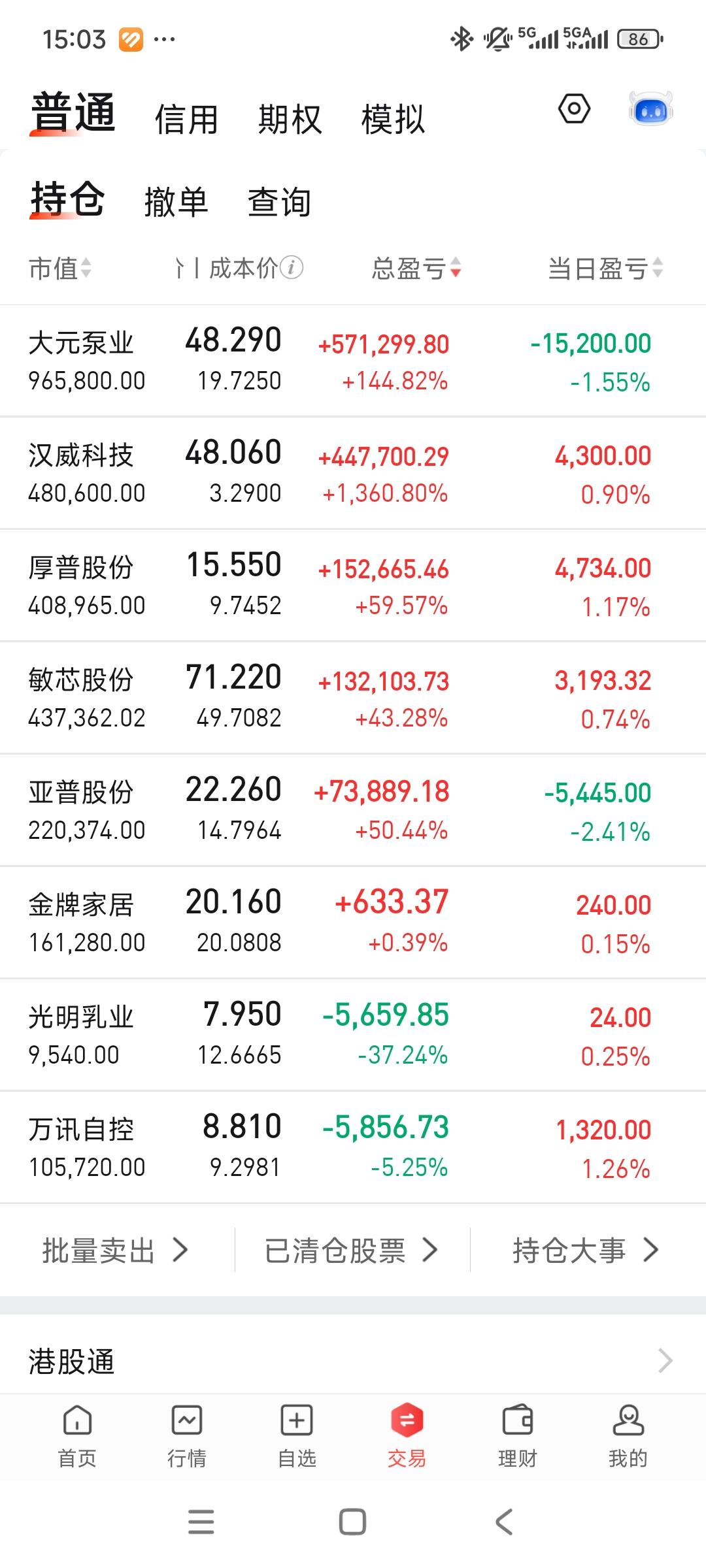Tap the 成本价 info icon
The height and width of the screenshot is (1568, 706).
tap(291, 268)
